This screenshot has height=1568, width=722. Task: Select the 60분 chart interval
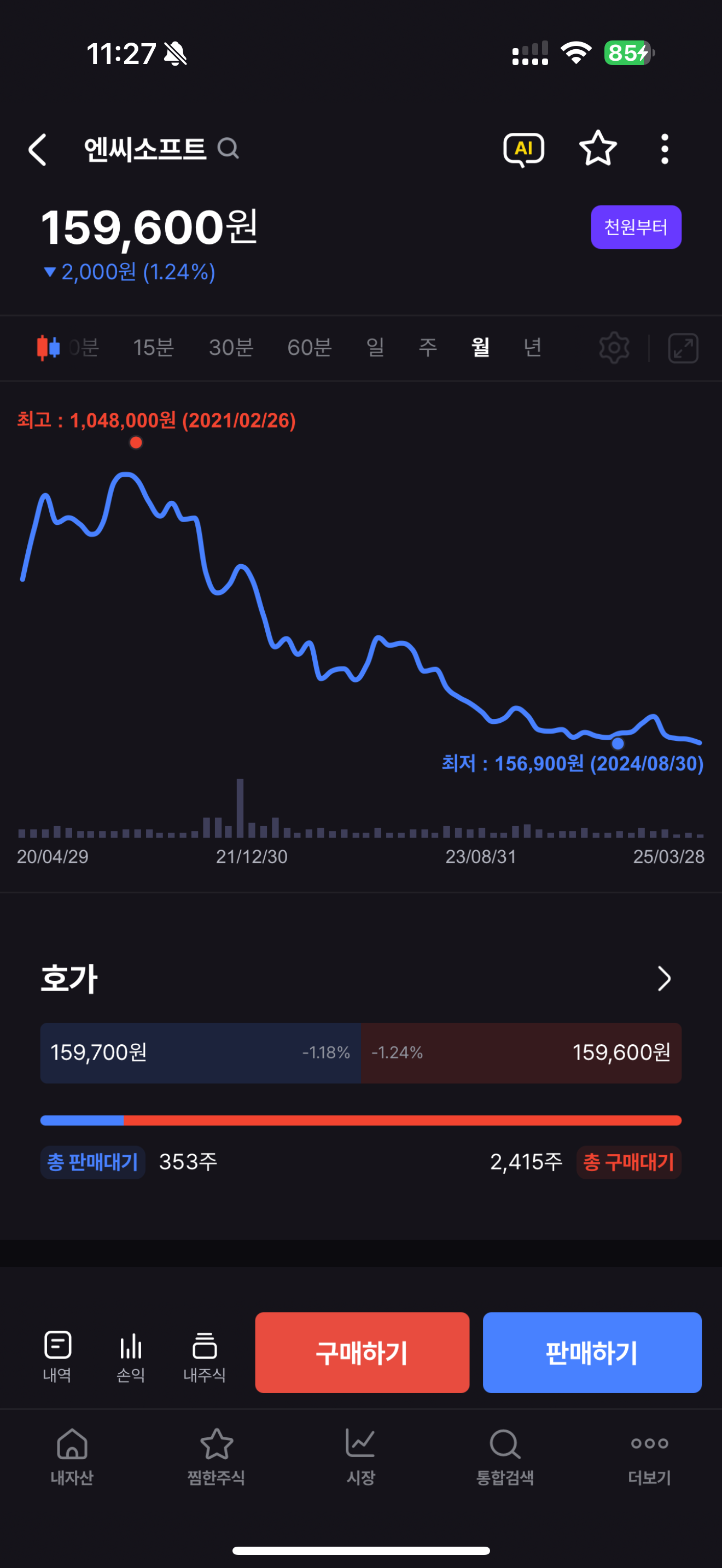pyautogui.click(x=309, y=348)
